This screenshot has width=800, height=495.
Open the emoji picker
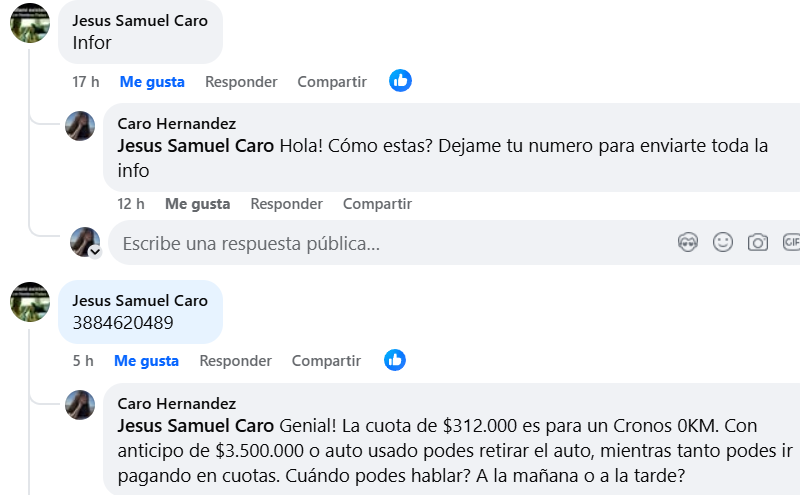pyautogui.click(x=722, y=242)
